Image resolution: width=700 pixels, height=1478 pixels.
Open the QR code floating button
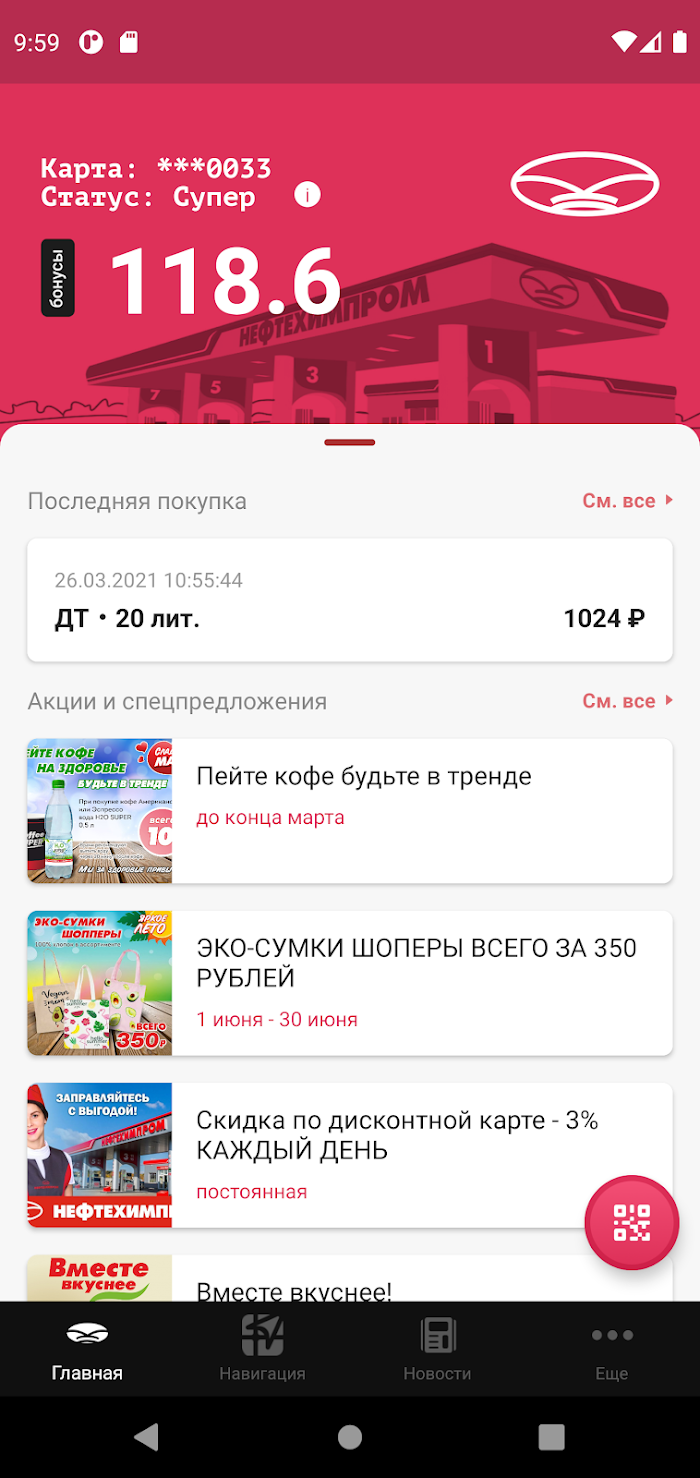tap(632, 1222)
